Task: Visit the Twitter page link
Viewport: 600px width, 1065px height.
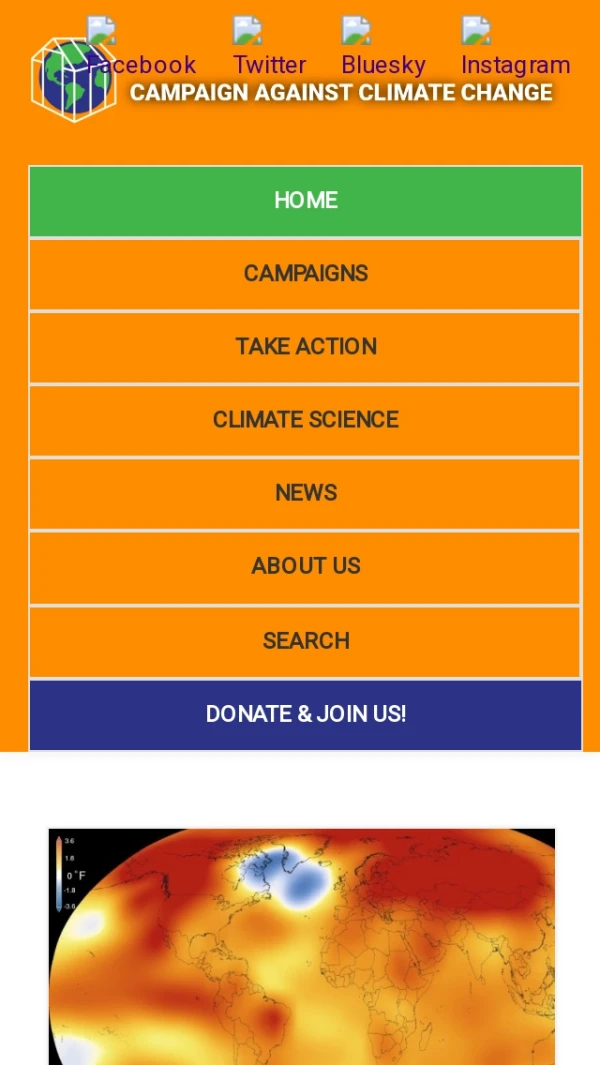Action: [269, 64]
